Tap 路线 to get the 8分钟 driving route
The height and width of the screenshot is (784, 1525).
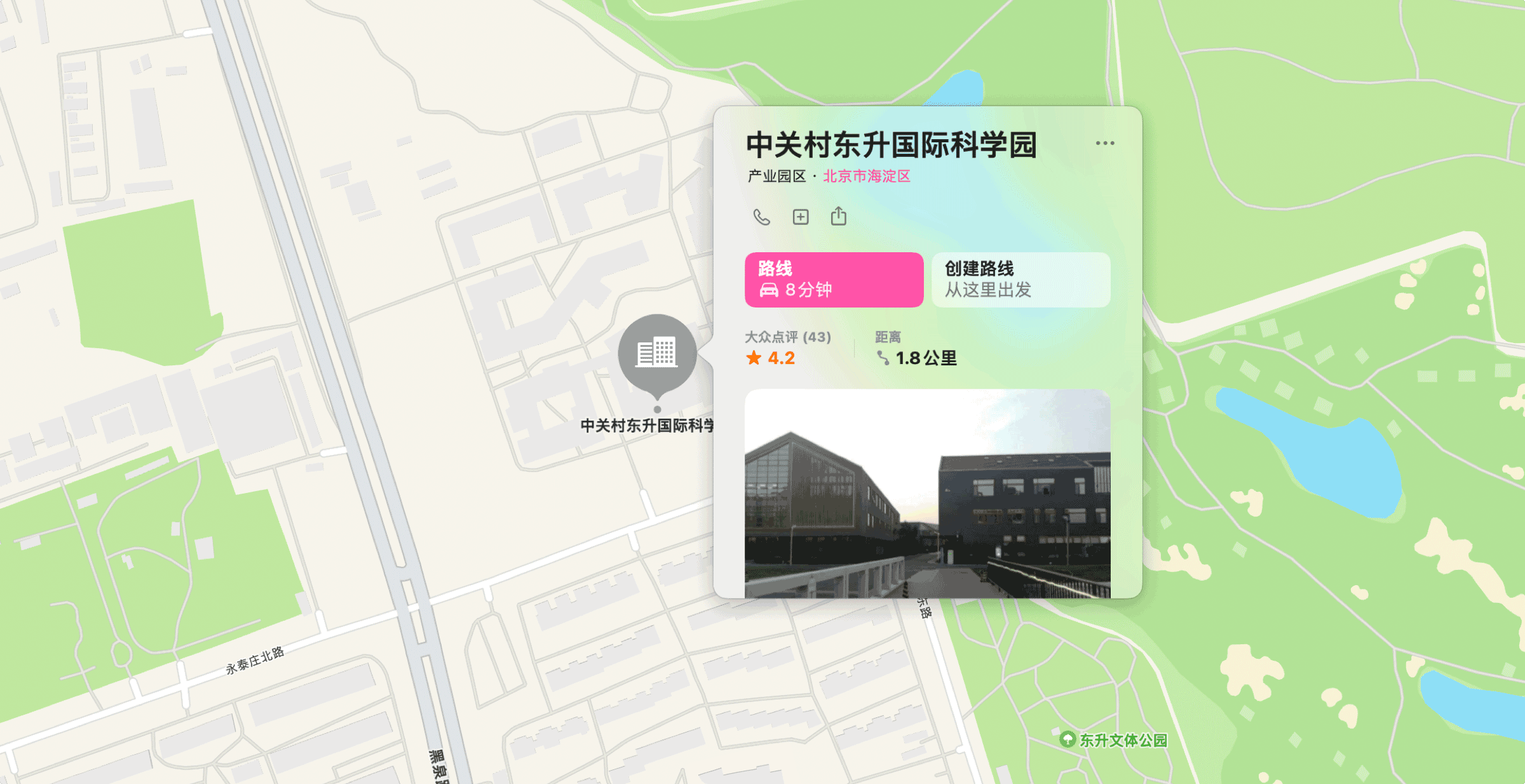pyautogui.click(x=834, y=280)
